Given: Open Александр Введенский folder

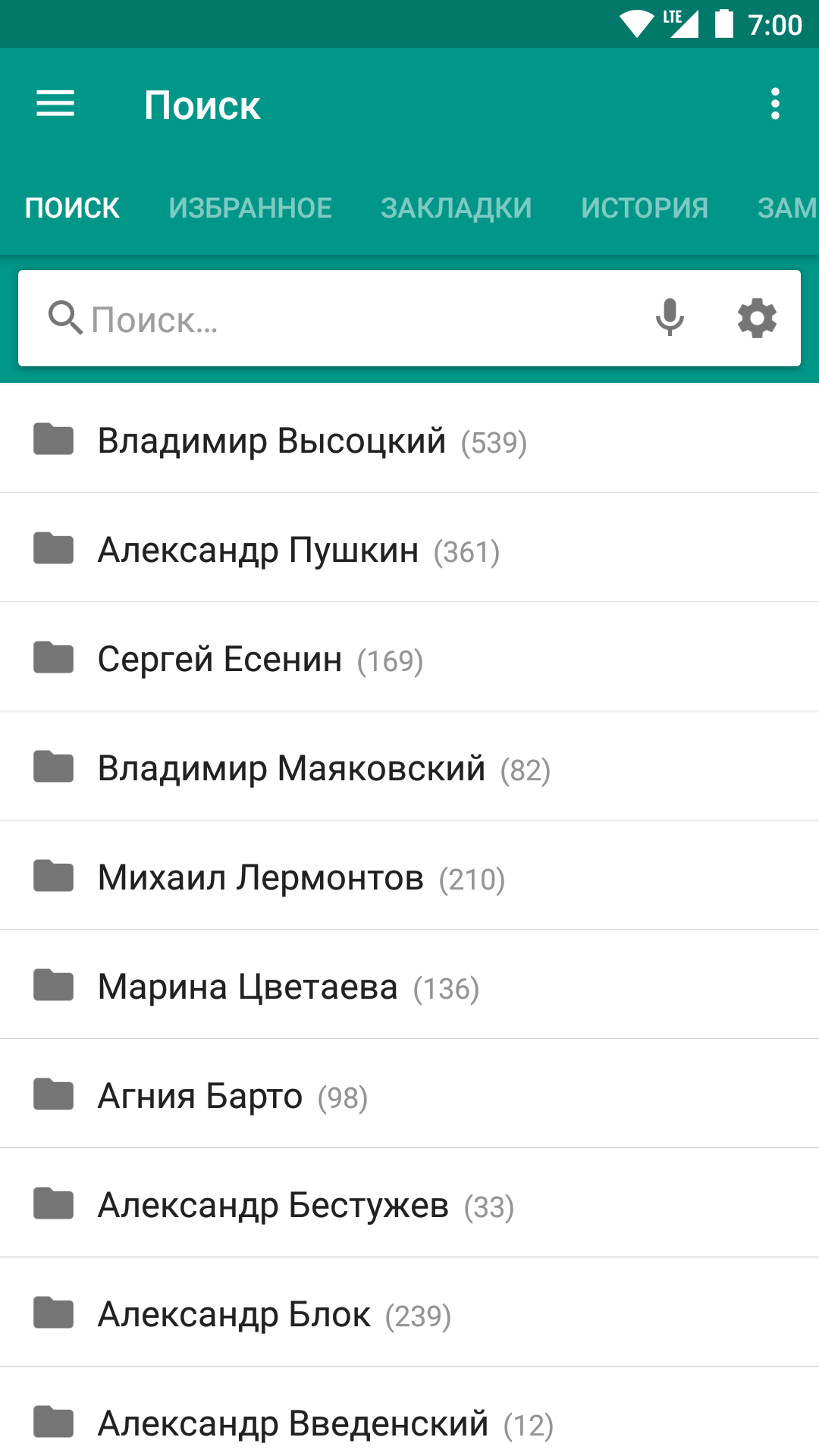Looking at the screenshot, I should tap(325, 1423).
